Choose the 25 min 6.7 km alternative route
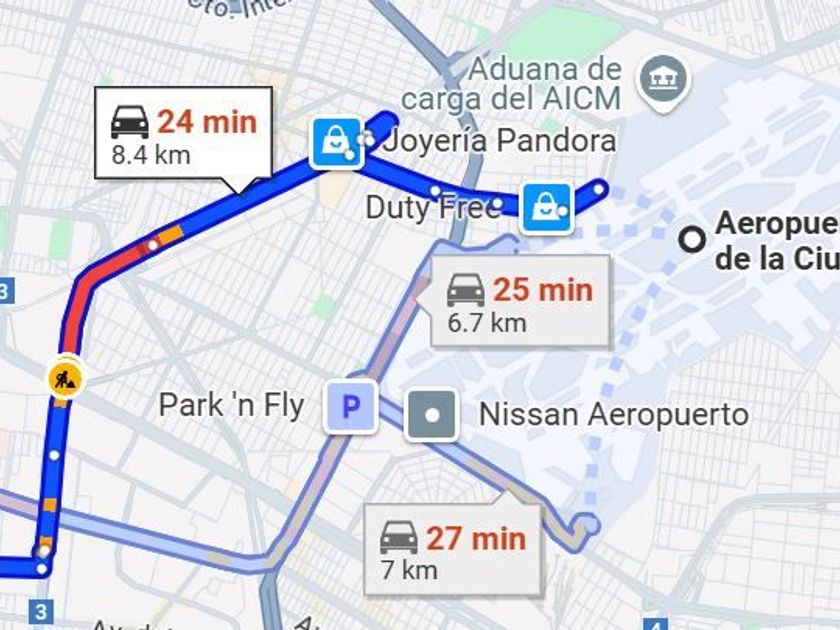840x630 pixels. [x=520, y=302]
